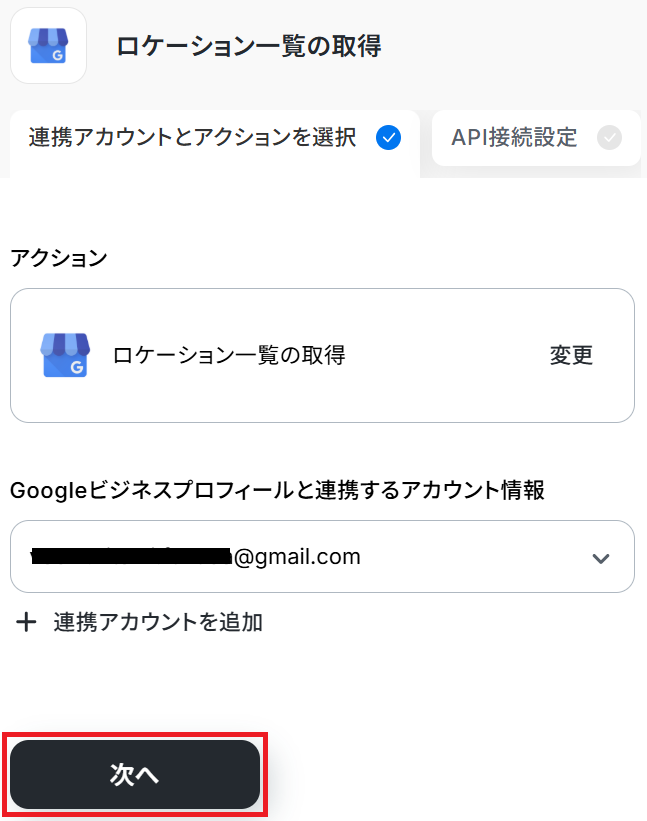Switch to the API接続設定 tab
647x821 pixels.
[x=535, y=138]
